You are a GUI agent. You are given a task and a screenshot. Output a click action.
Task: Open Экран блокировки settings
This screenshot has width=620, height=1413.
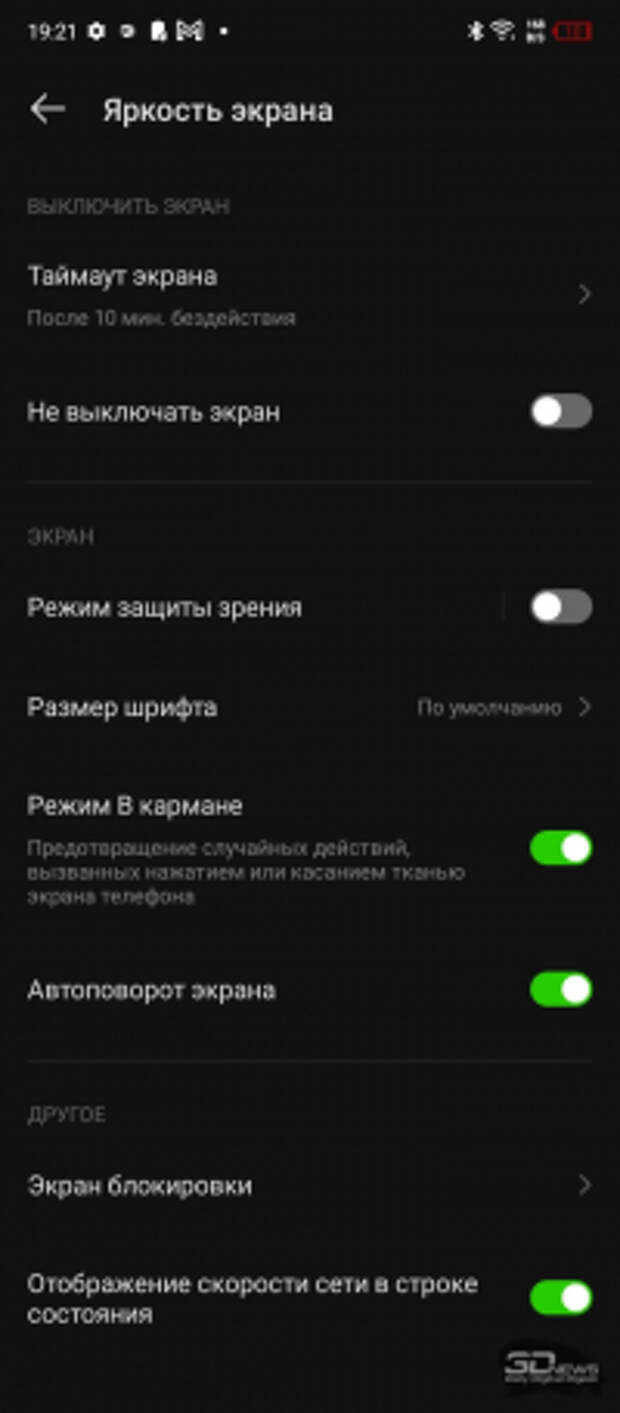[x=310, y=1186]
